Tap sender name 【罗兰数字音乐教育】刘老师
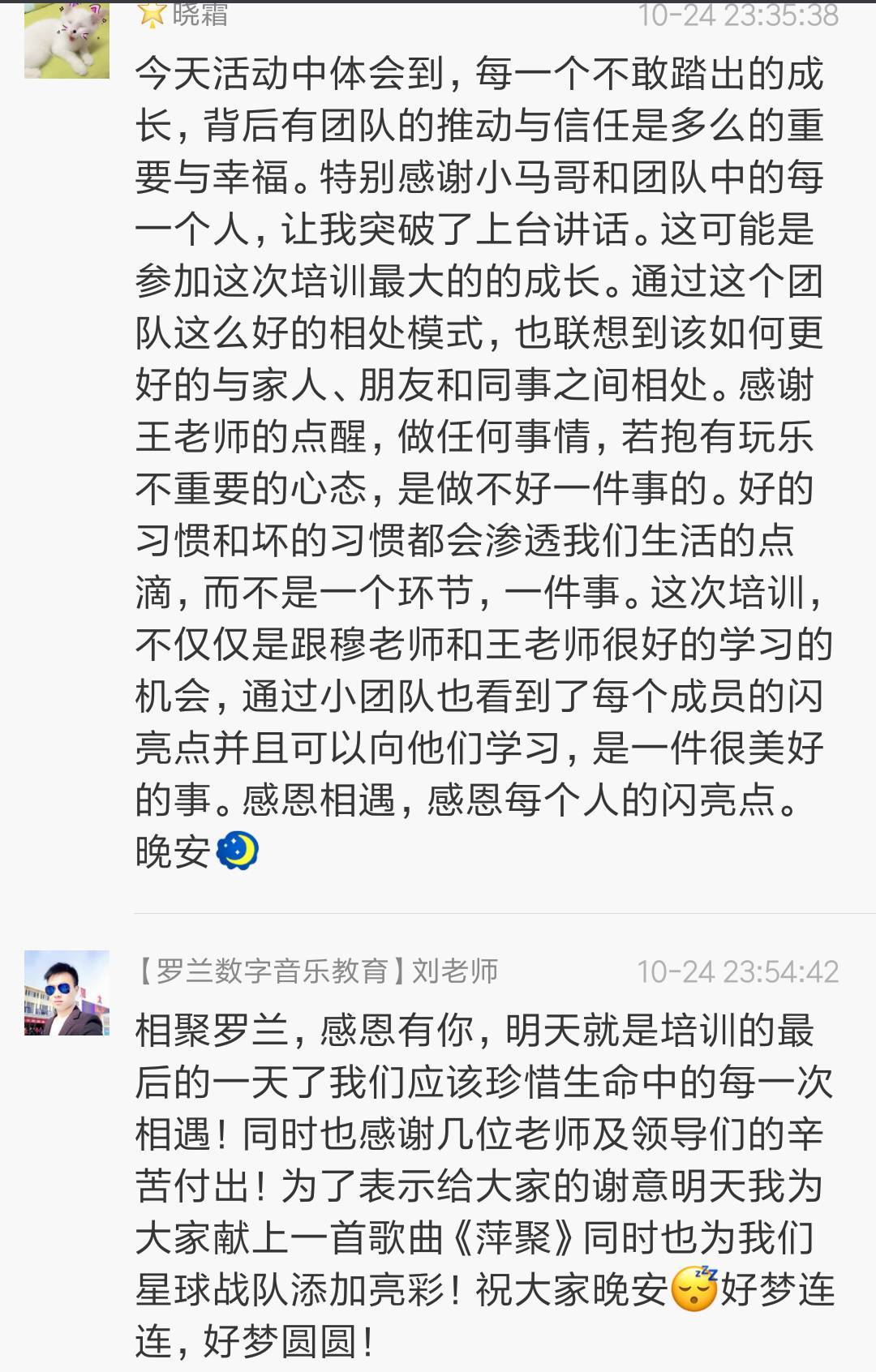 pyautogui.click(x=318, y=971)
